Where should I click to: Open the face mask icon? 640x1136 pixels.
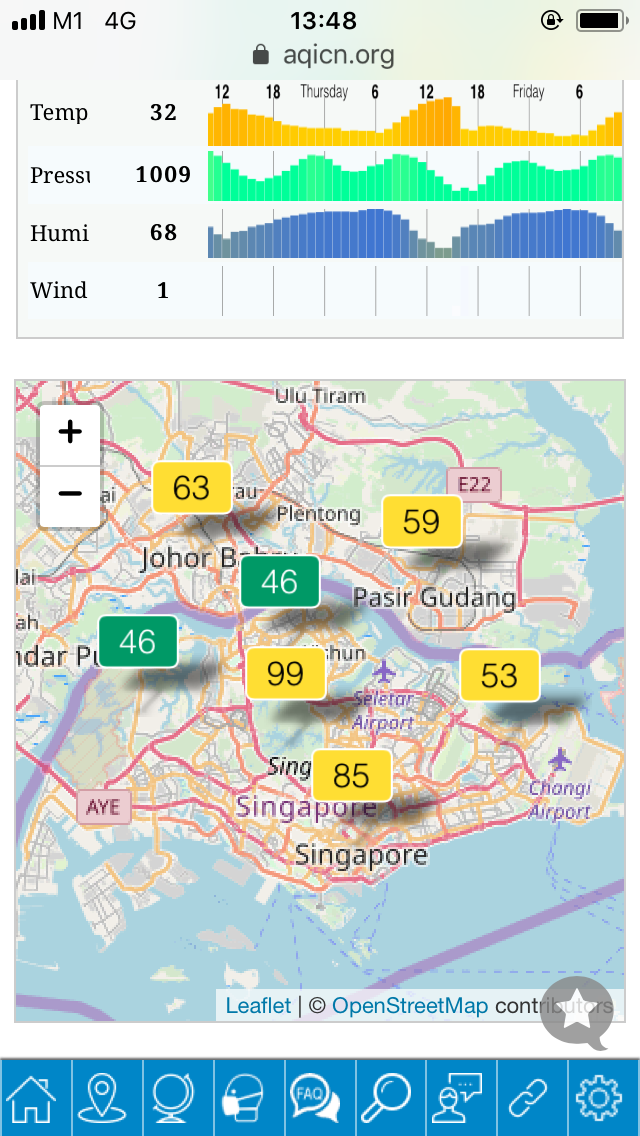247,1098
